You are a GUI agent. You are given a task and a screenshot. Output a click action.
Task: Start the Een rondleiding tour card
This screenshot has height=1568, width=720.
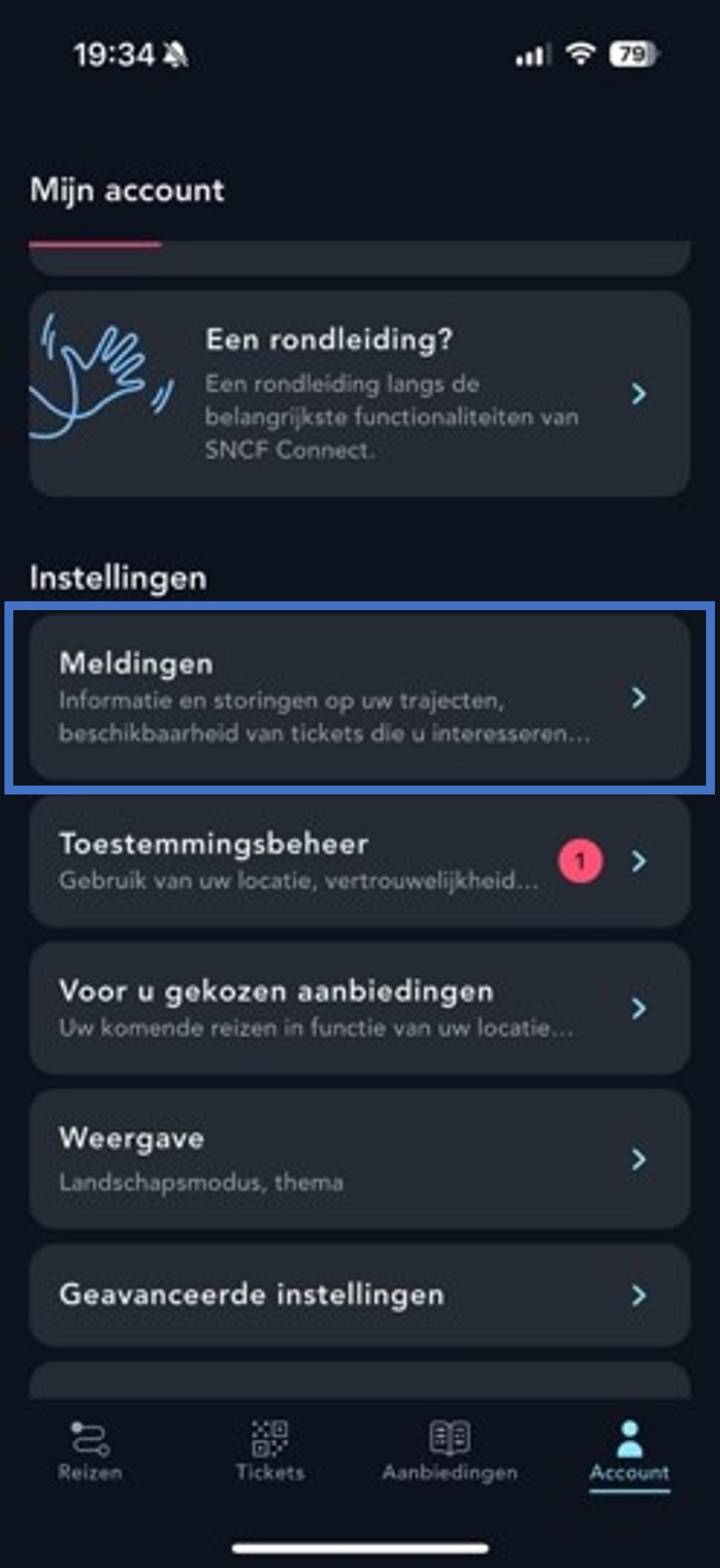click(x=359, y=393)
